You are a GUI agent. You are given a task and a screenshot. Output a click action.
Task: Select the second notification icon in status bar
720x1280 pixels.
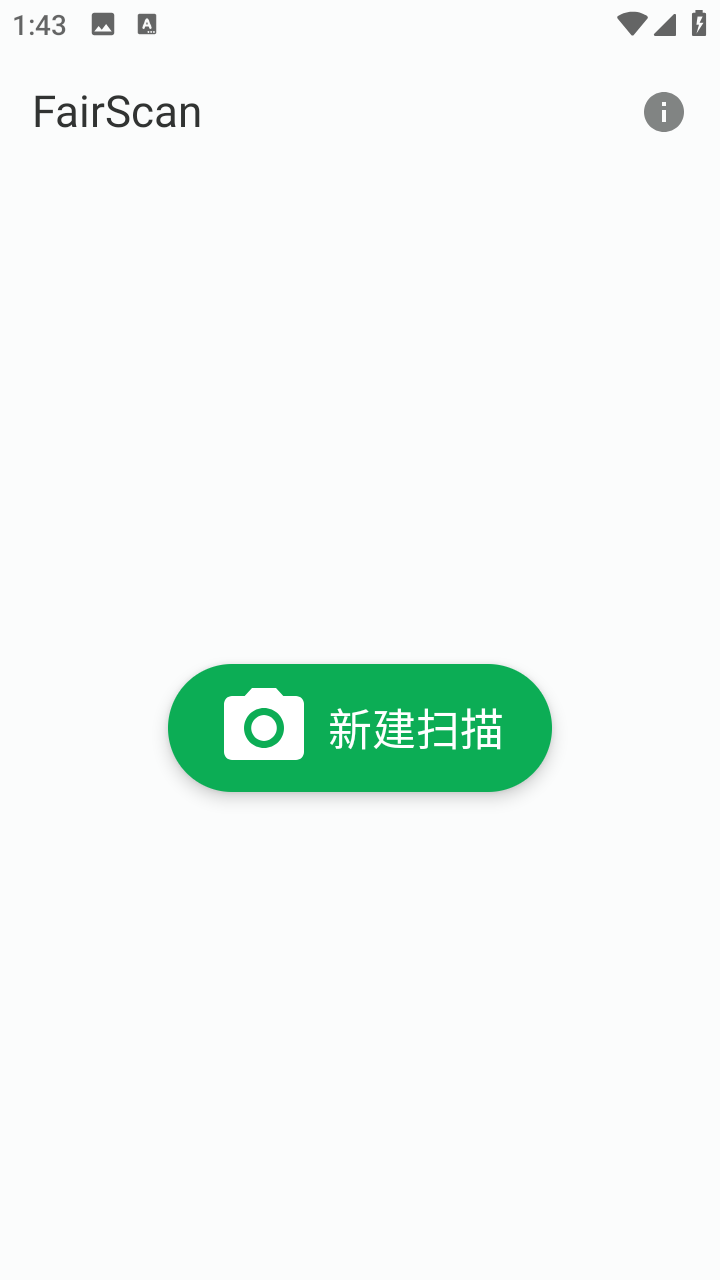[x=147, y=24]
